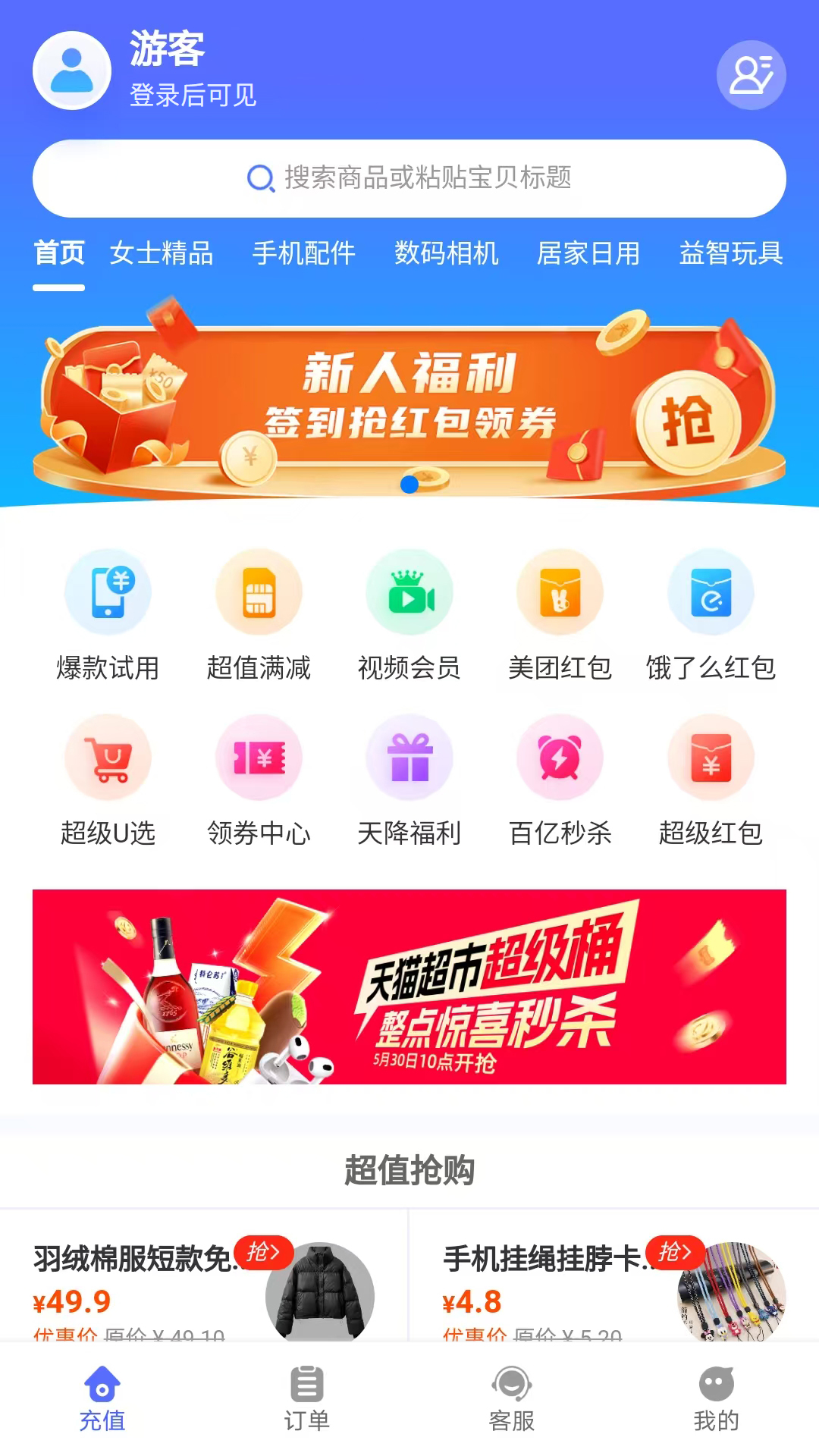Tap the product search box

[x=409, y=178]
